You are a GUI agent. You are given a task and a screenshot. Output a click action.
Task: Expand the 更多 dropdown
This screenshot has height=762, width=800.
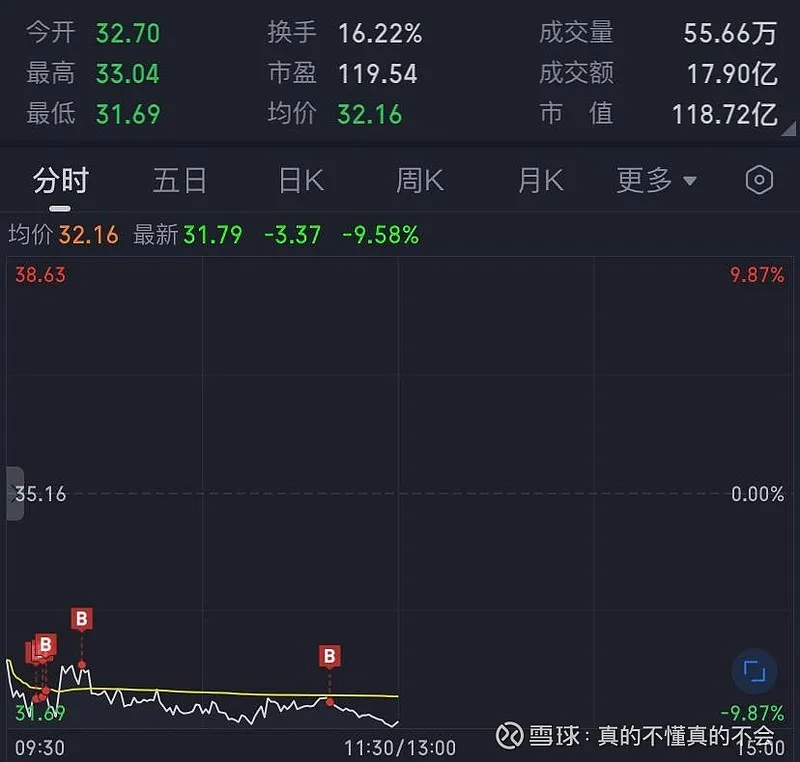tap(656, 181)
